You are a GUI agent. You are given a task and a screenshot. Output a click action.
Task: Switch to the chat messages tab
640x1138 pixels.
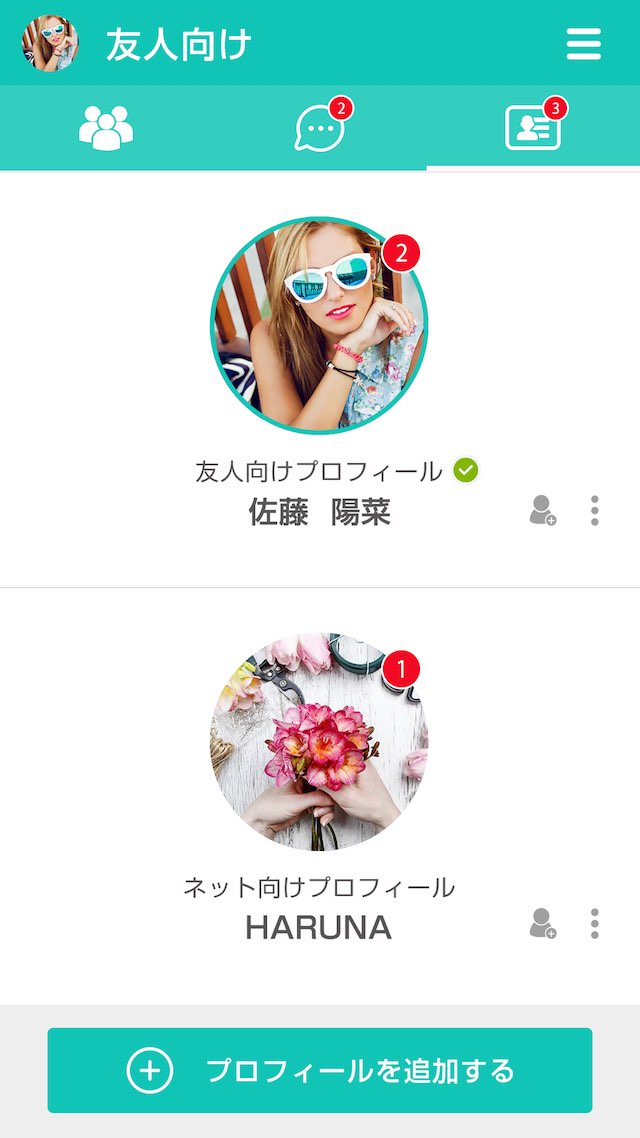point(320,128)
